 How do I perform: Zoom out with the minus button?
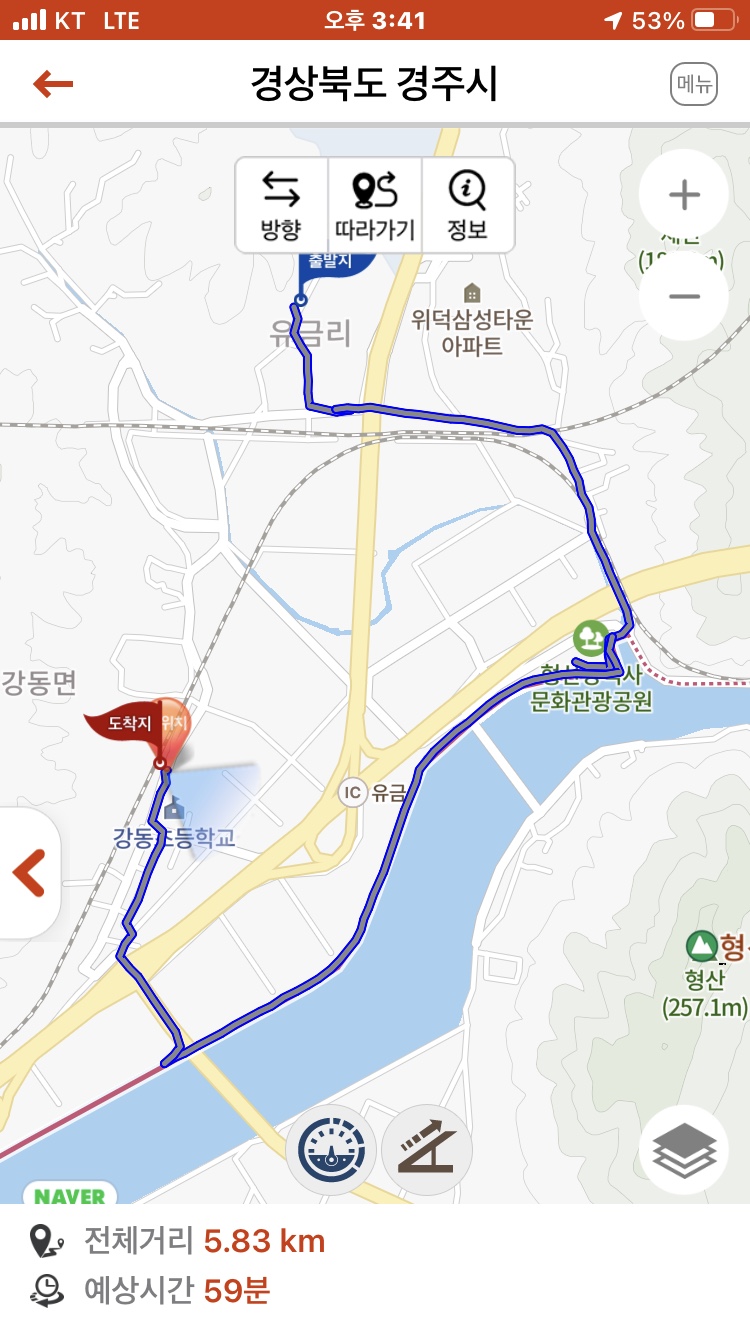(684, 296)
